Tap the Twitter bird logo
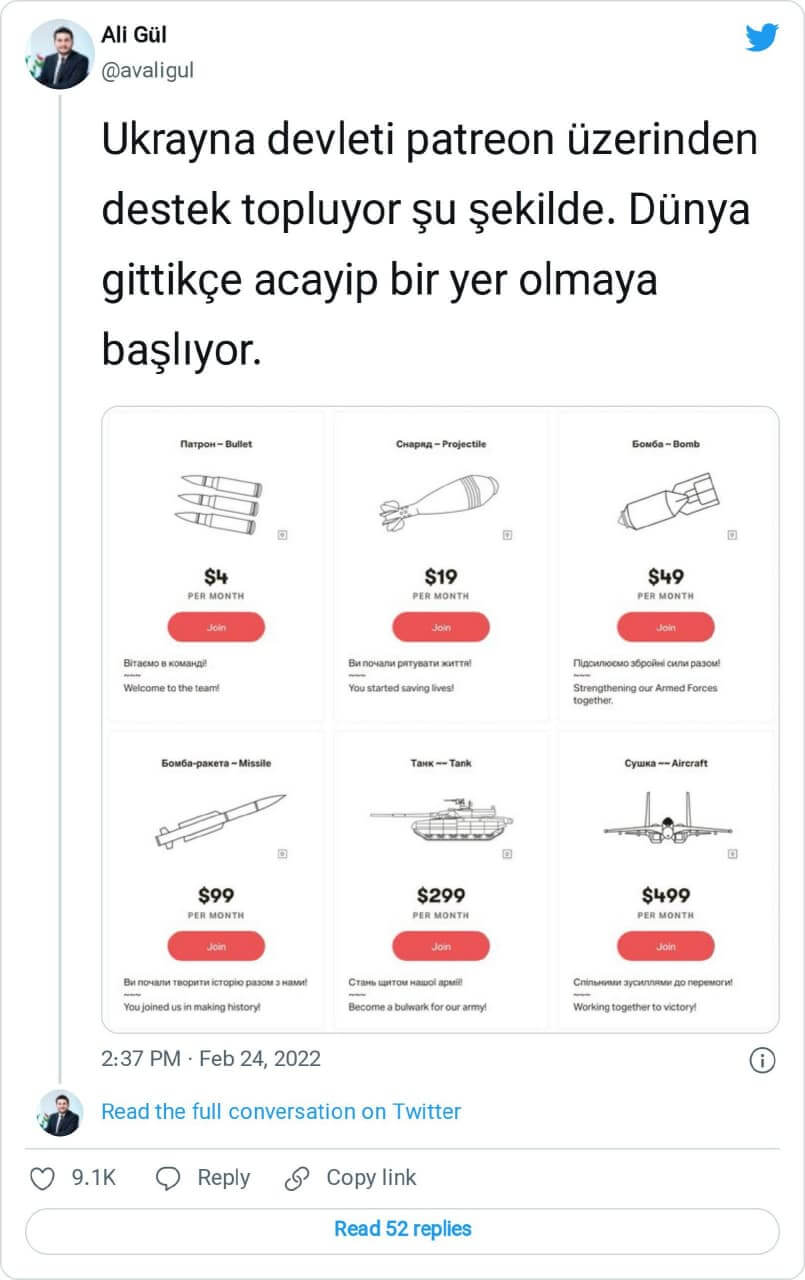Screen dimensions: 805x1280 [762, 38]
